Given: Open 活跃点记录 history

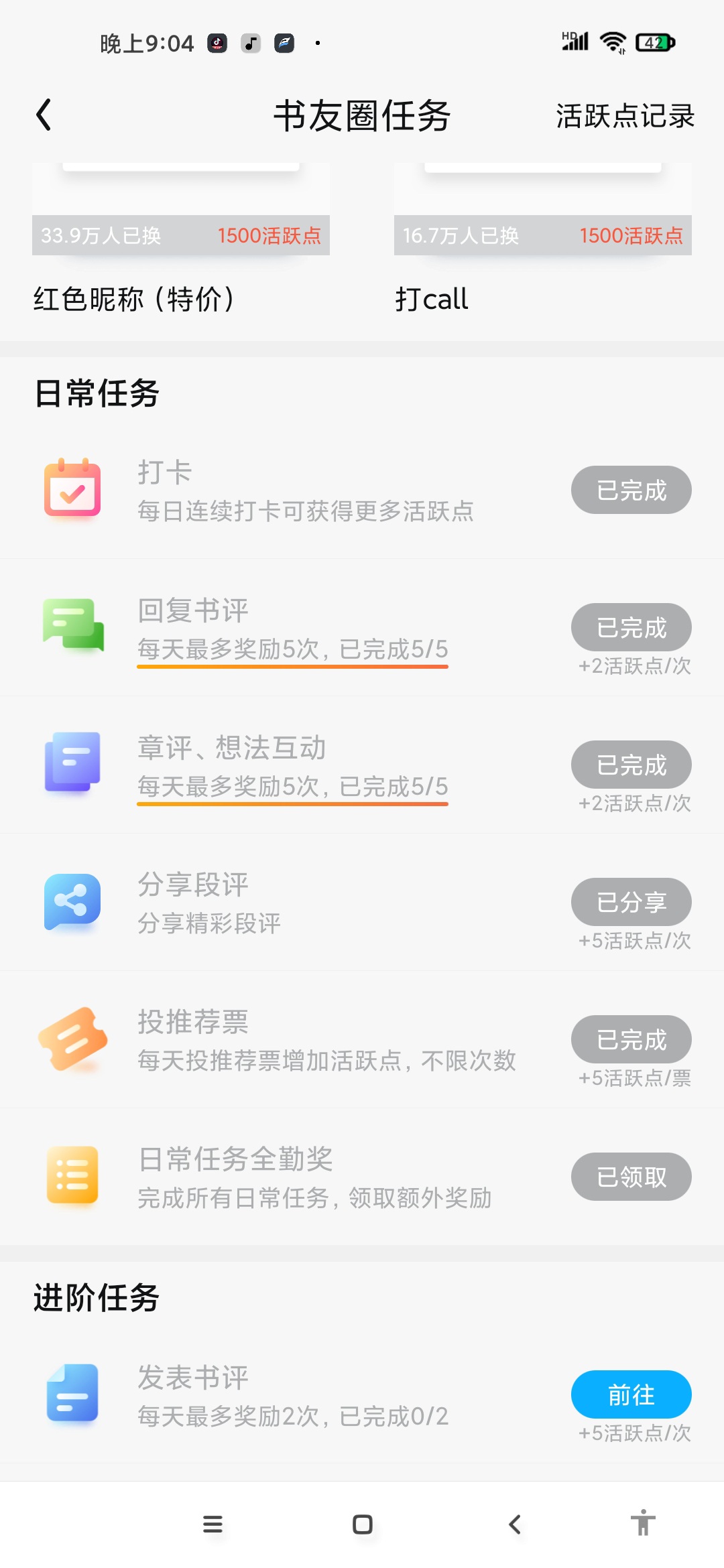Looking at the screenshot, I should pos(625,116).
